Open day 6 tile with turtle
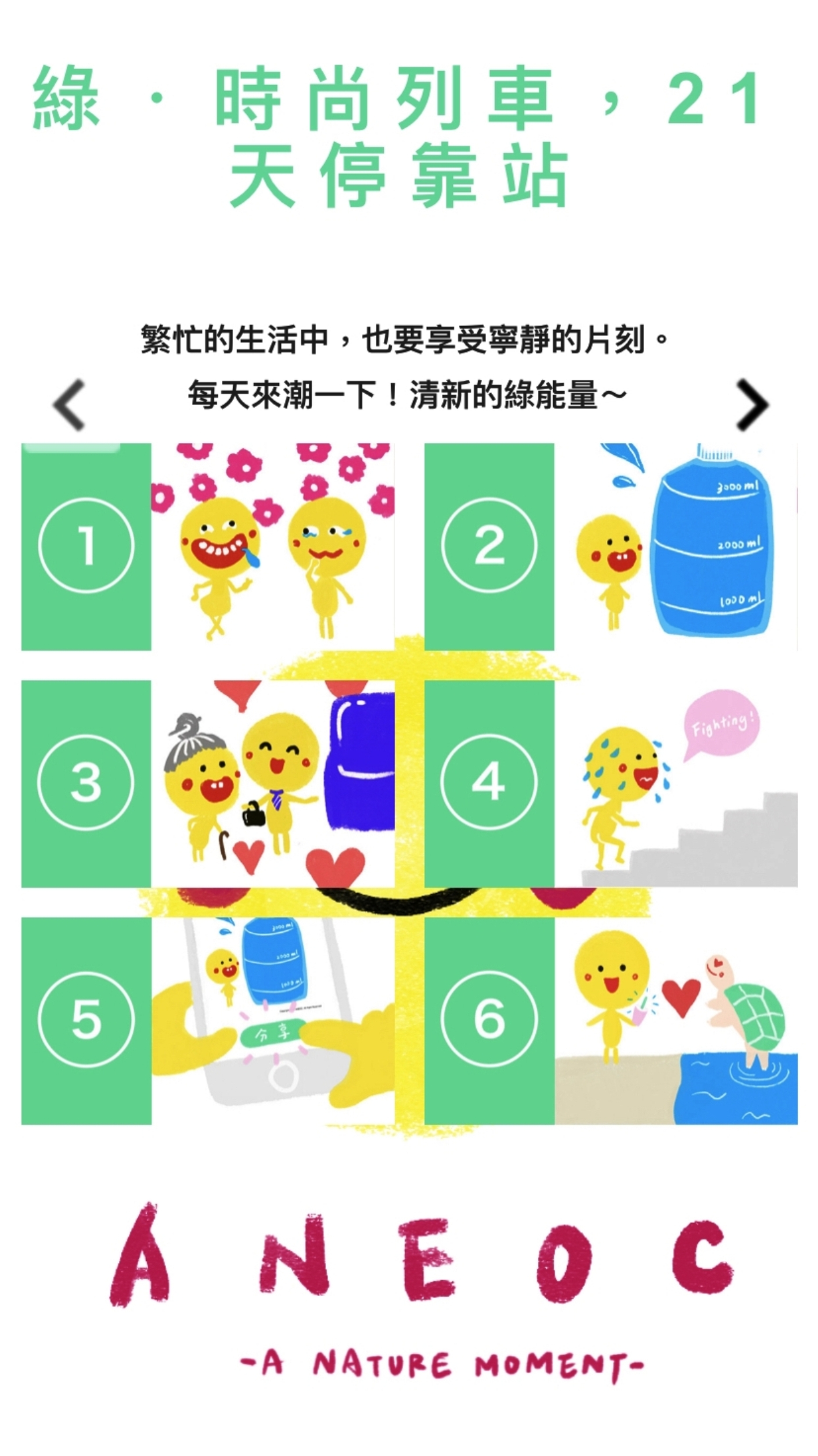The width and height of the screenshot is (818, 1456). click(x=610, y=1020)
